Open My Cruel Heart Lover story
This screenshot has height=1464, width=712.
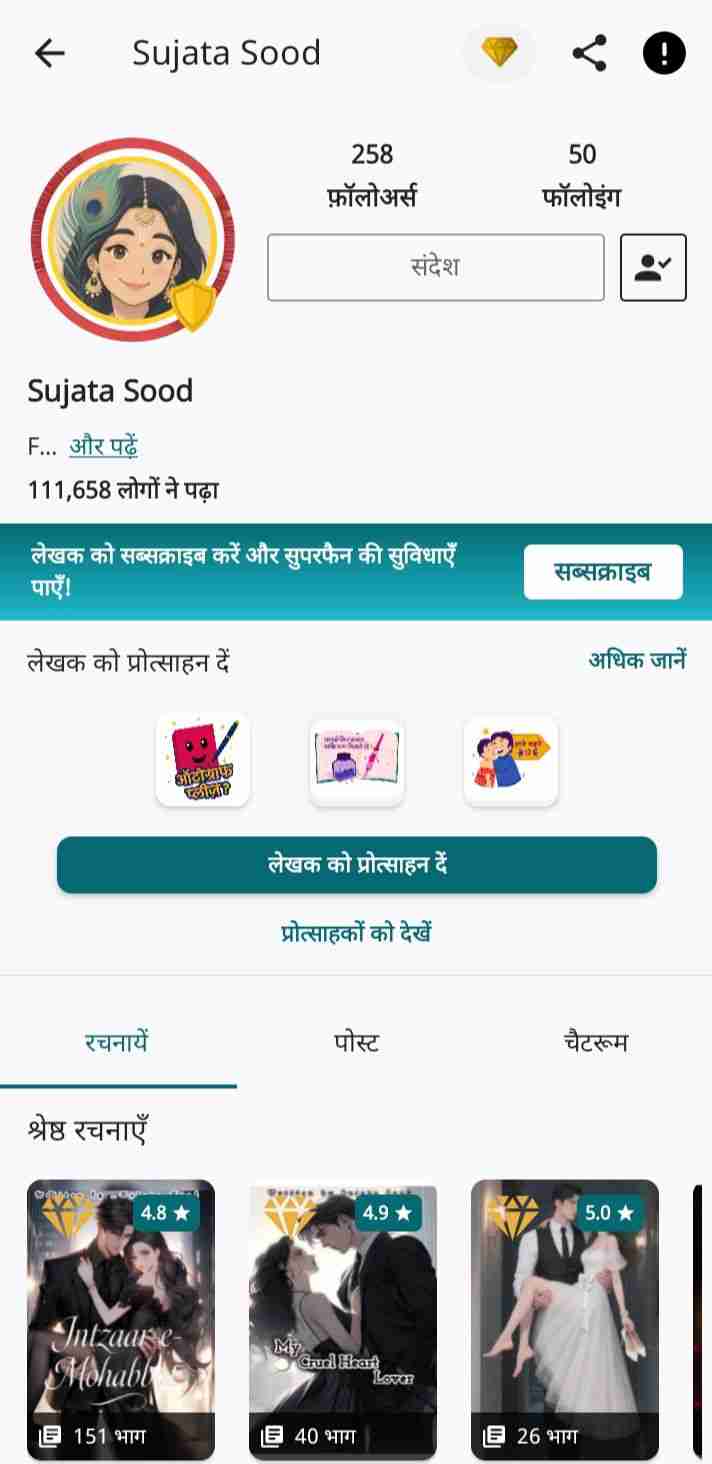(343, 1320)
